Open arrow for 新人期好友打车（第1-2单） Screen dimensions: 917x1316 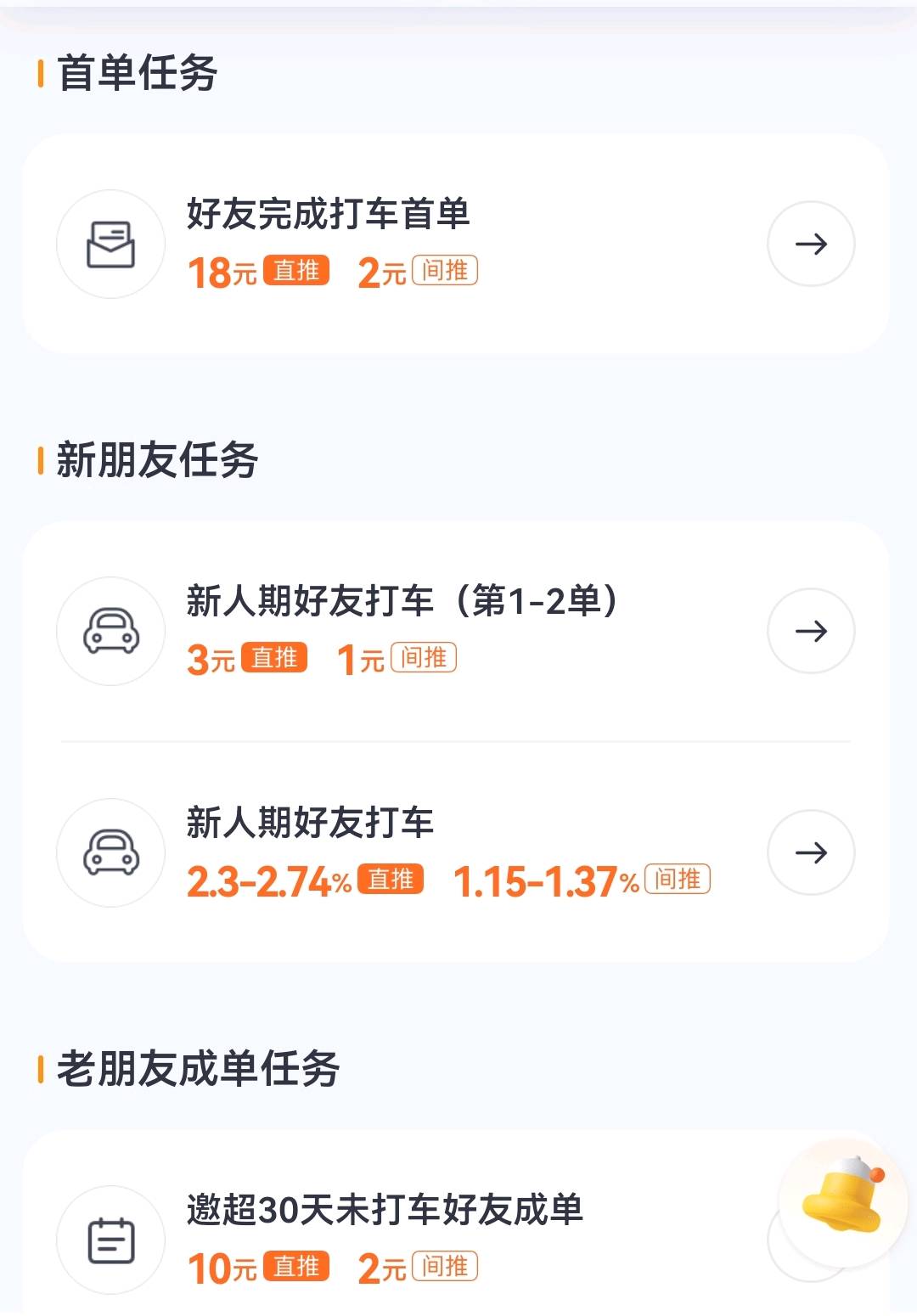[811, 631]
